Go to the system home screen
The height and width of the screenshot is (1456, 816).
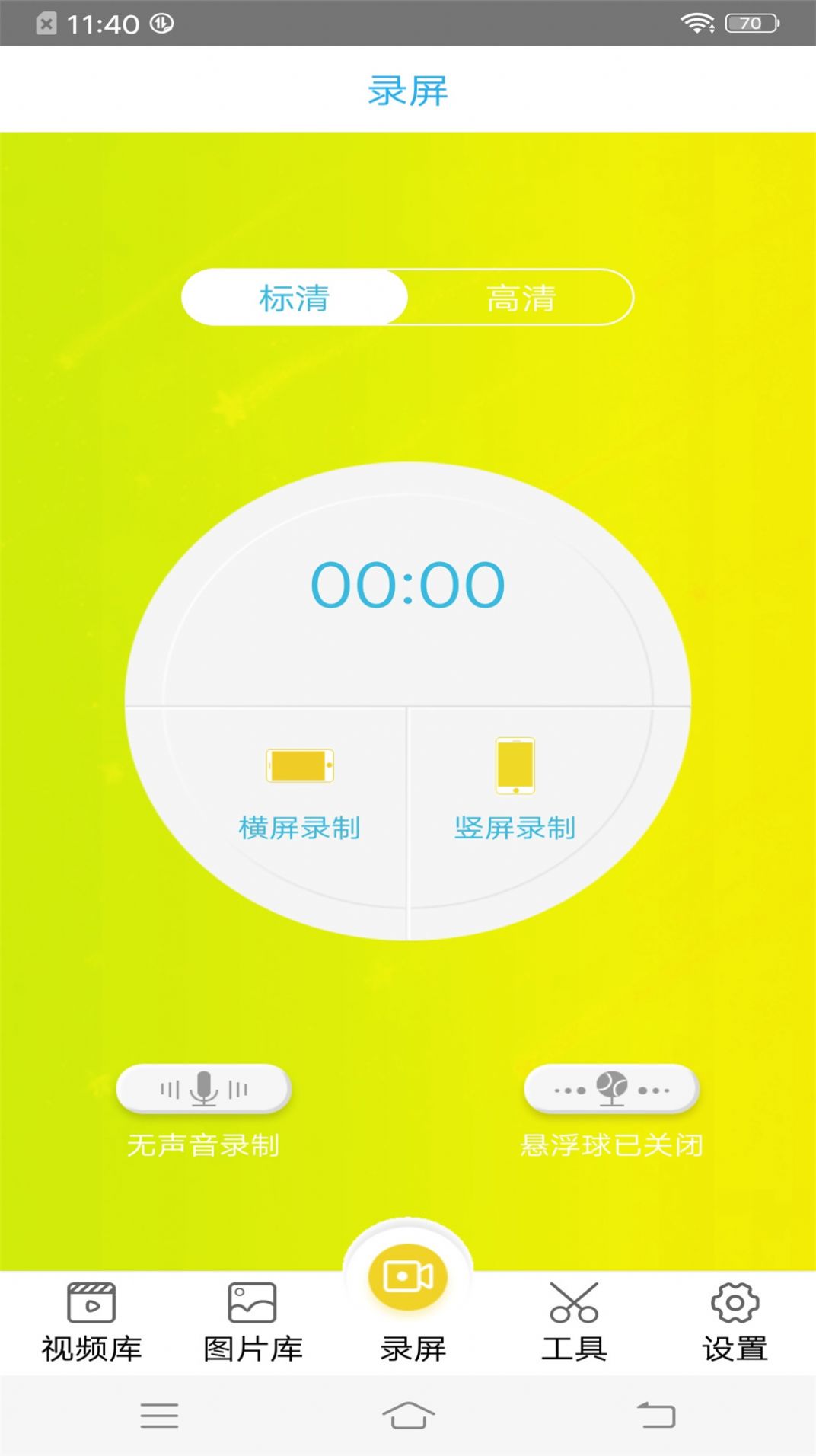pyautogui.click(x=408, y=1415)
